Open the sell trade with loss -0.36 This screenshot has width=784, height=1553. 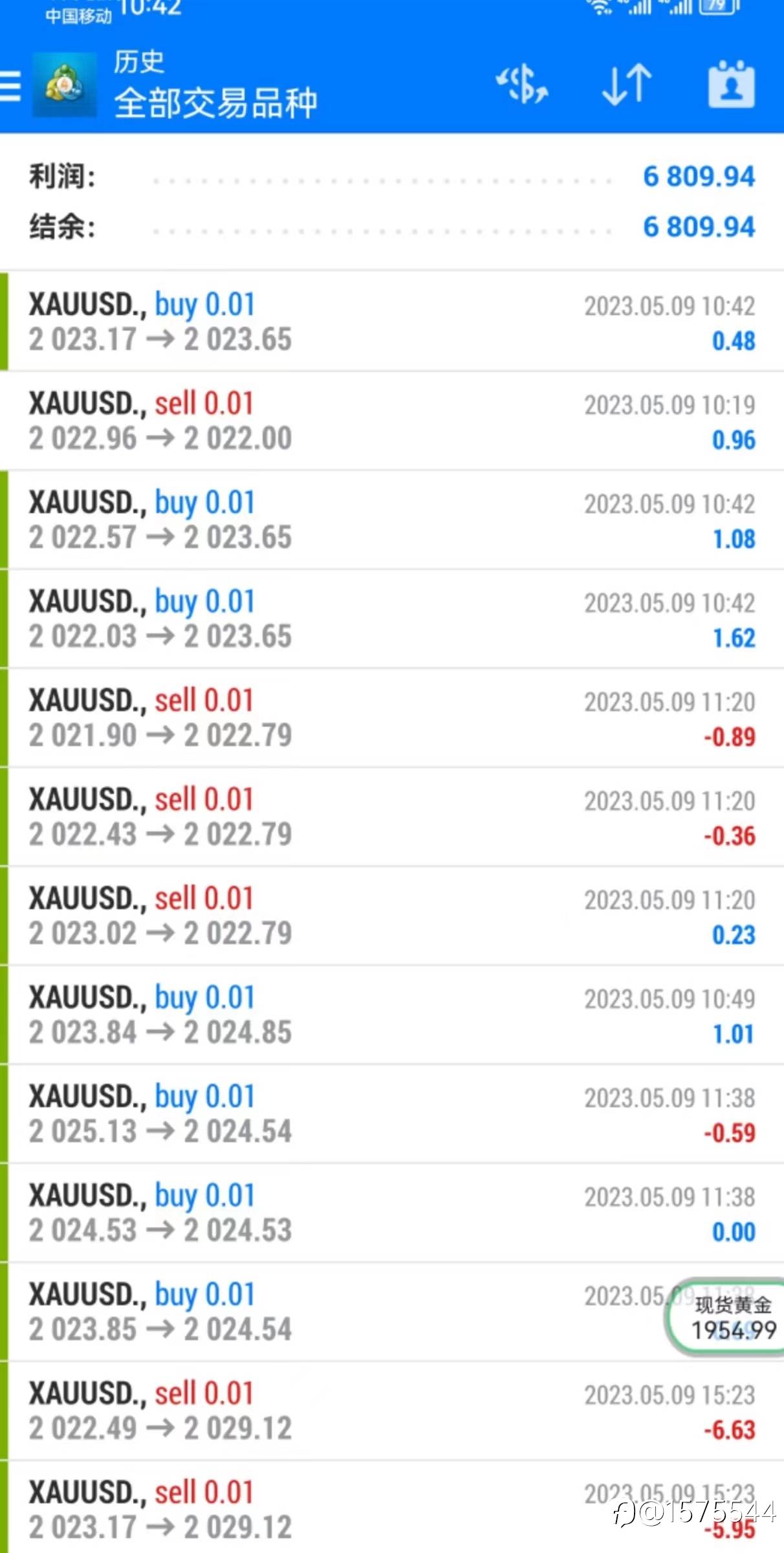click(x=392, y=817)
